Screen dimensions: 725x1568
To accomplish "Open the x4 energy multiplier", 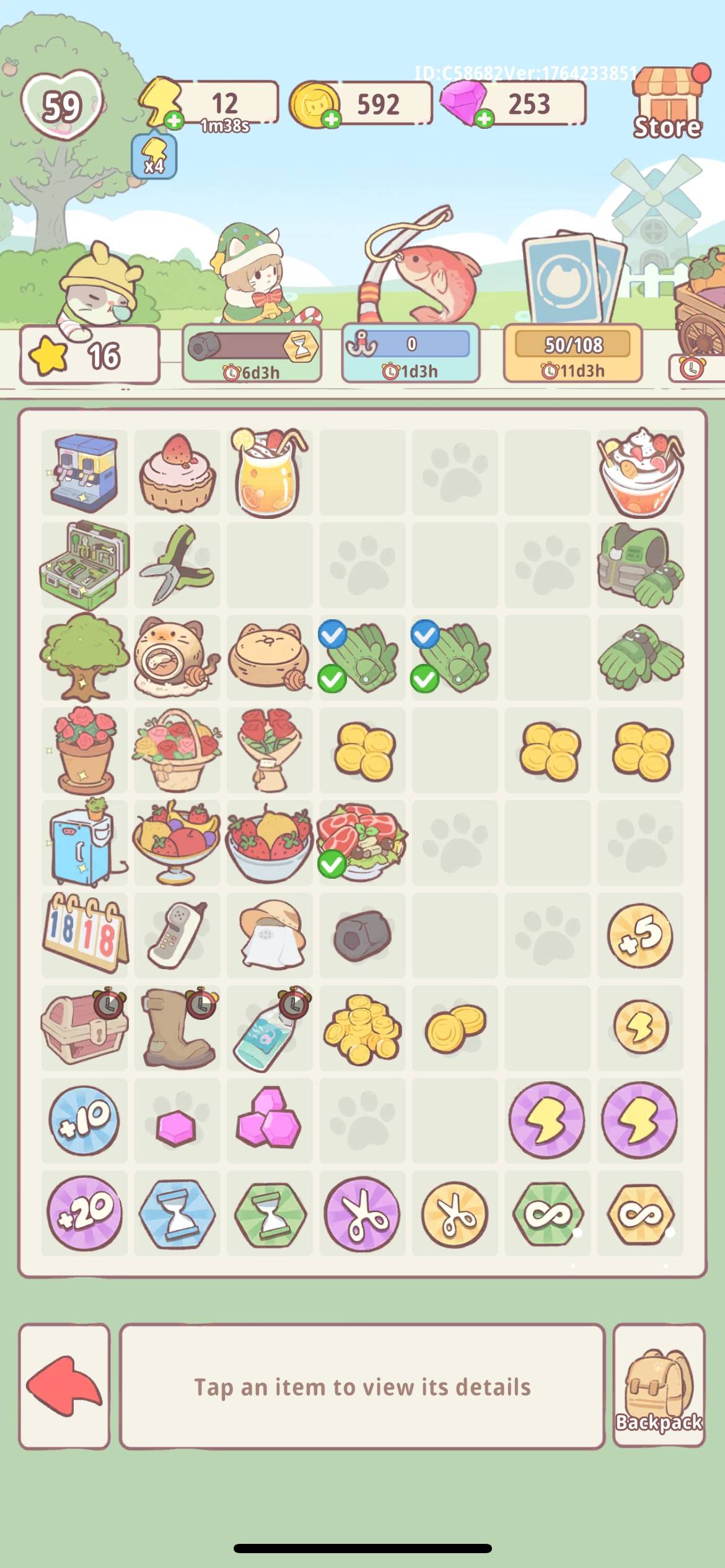I will [154, 155].
